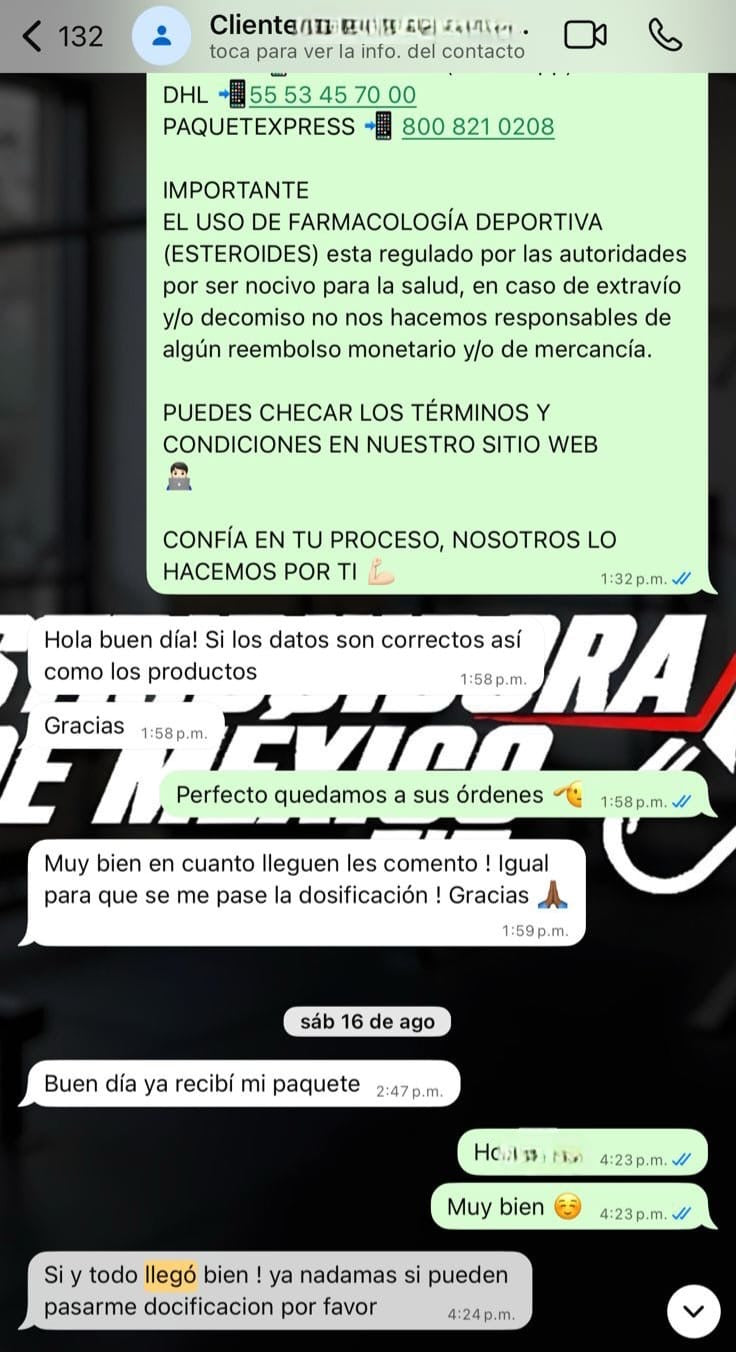The image size is (736, 1352).
Task: Open the contact info header
Action: click(x=368, y=36)
